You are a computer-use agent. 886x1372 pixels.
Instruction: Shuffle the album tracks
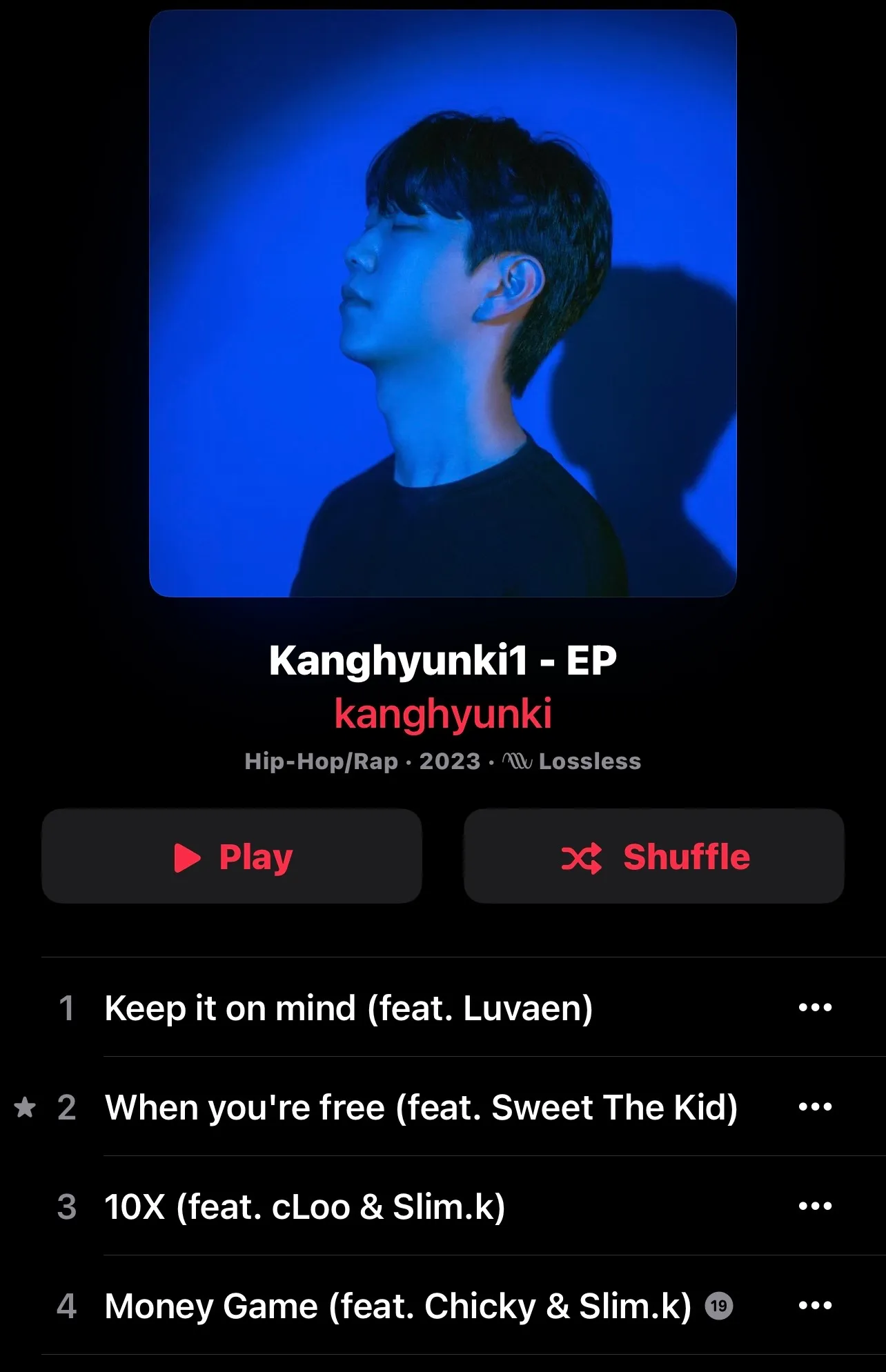pos(654,857)
